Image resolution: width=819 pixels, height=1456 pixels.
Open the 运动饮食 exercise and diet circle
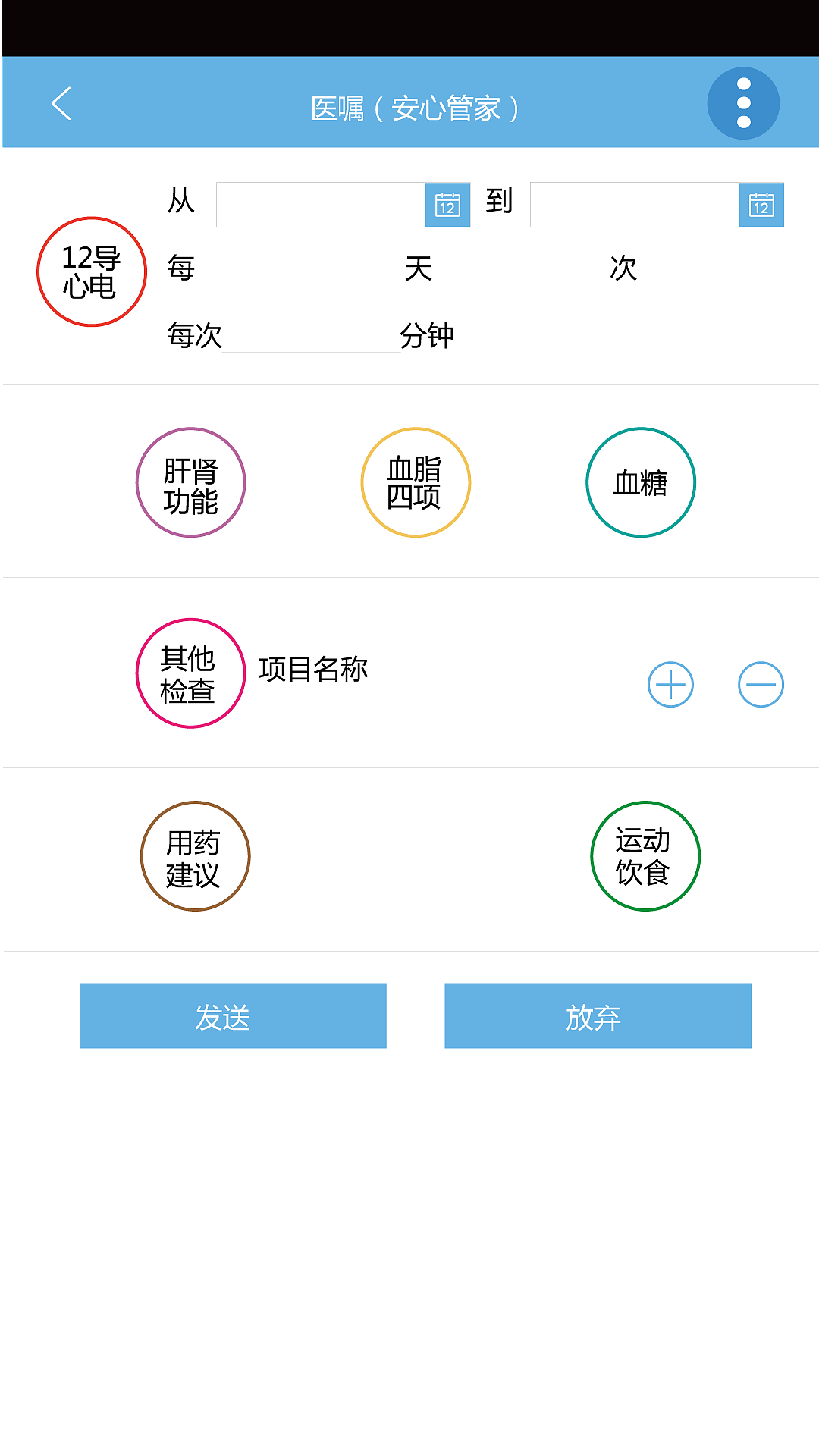click(x=645, y=855)
